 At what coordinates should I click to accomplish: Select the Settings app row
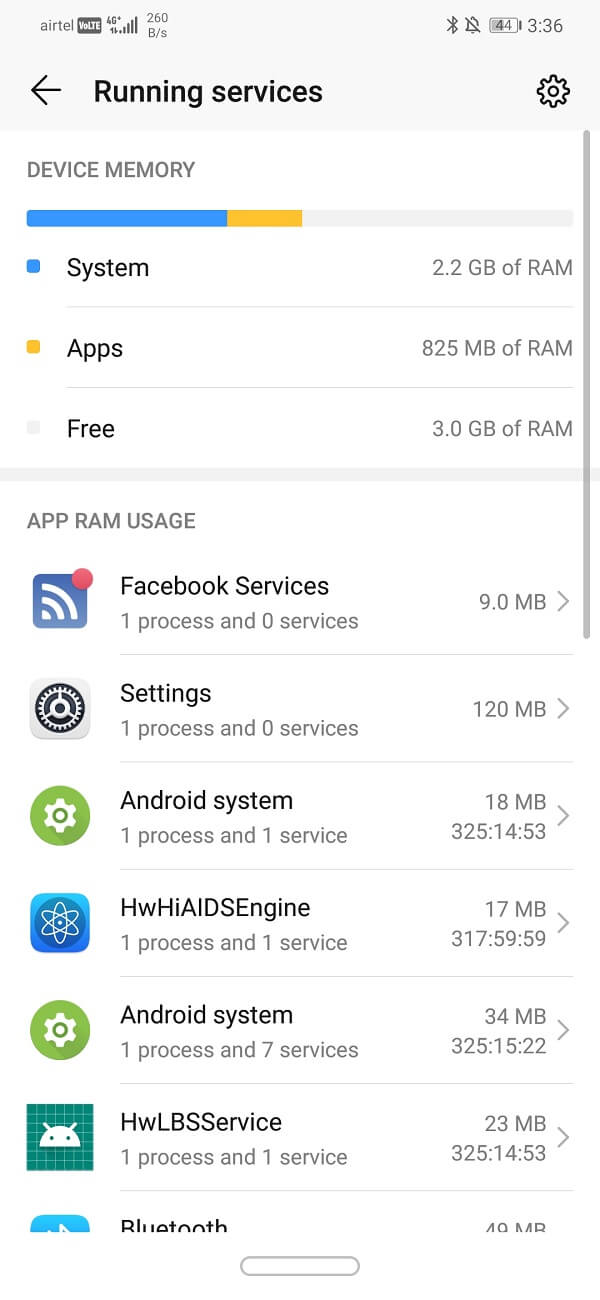click(300, 709)
